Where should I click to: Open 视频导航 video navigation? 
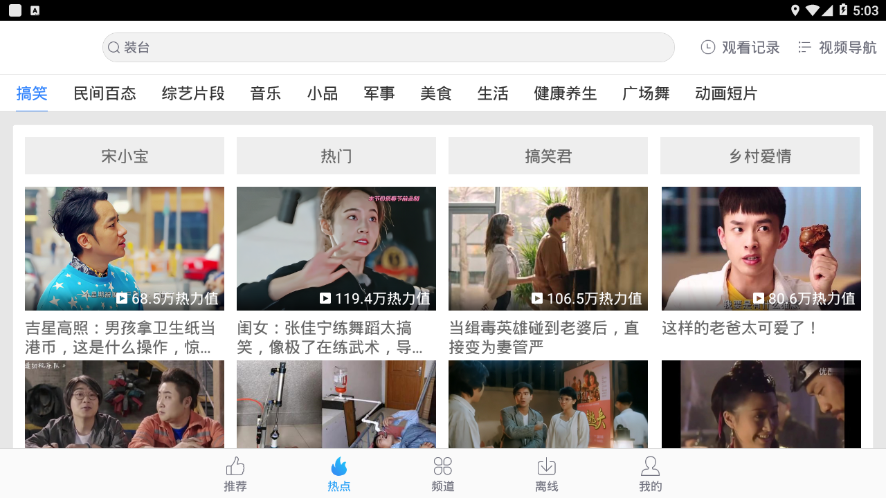(837, 47)
